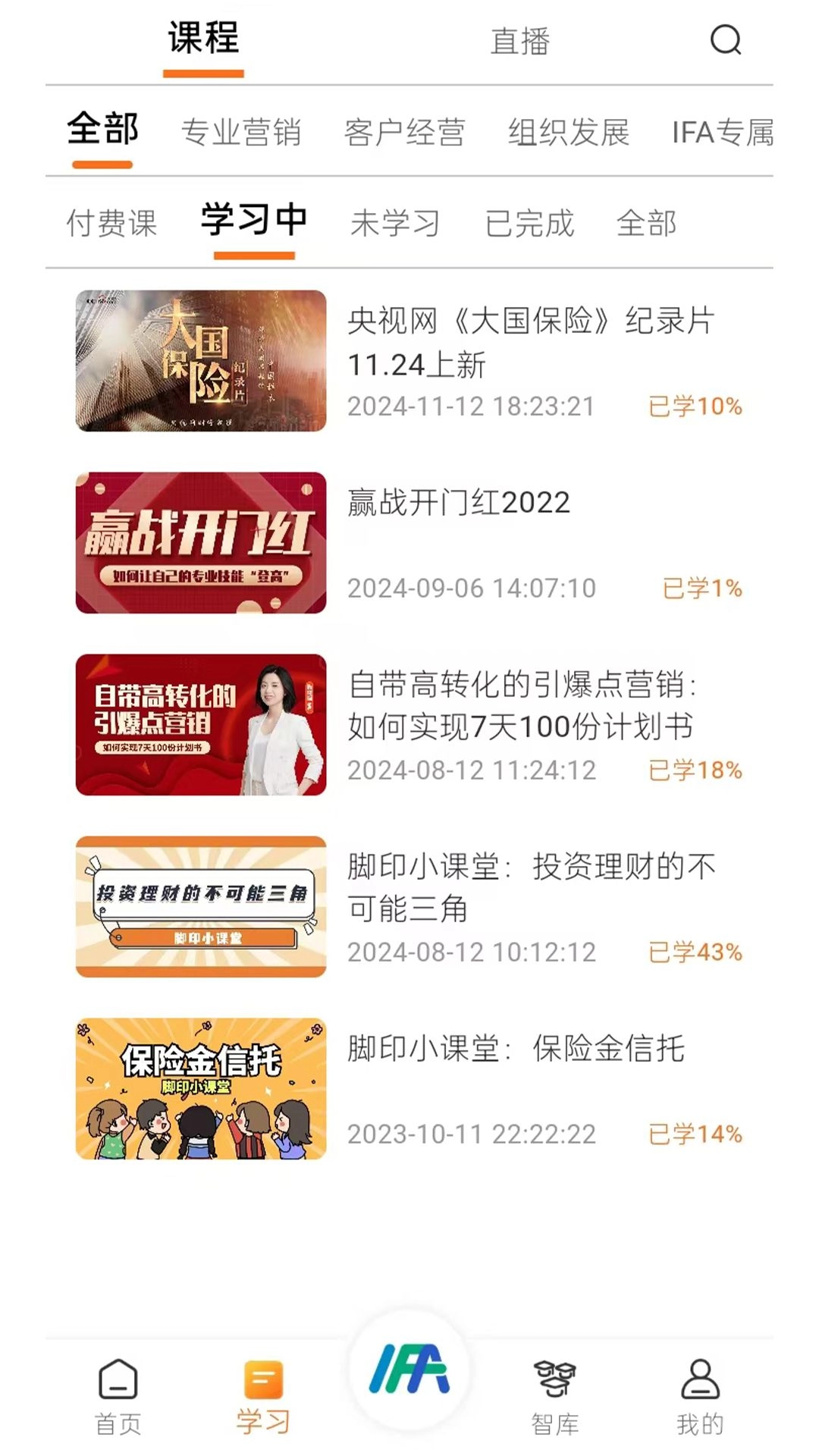Switch to the 直播 tab
819x1456 pixels.
(x=520, y=42)
